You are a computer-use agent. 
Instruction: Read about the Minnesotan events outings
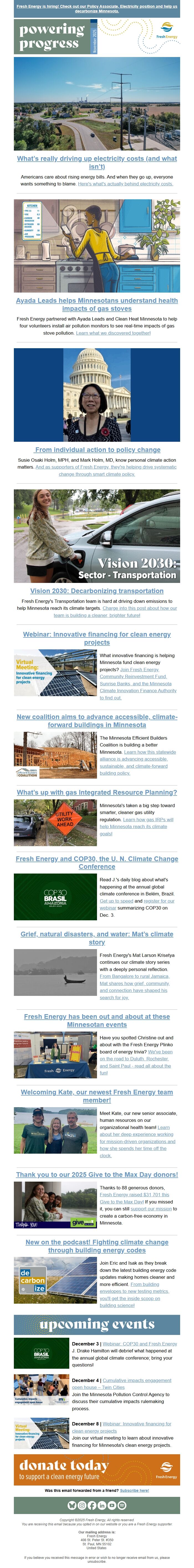pos(97,1020)
